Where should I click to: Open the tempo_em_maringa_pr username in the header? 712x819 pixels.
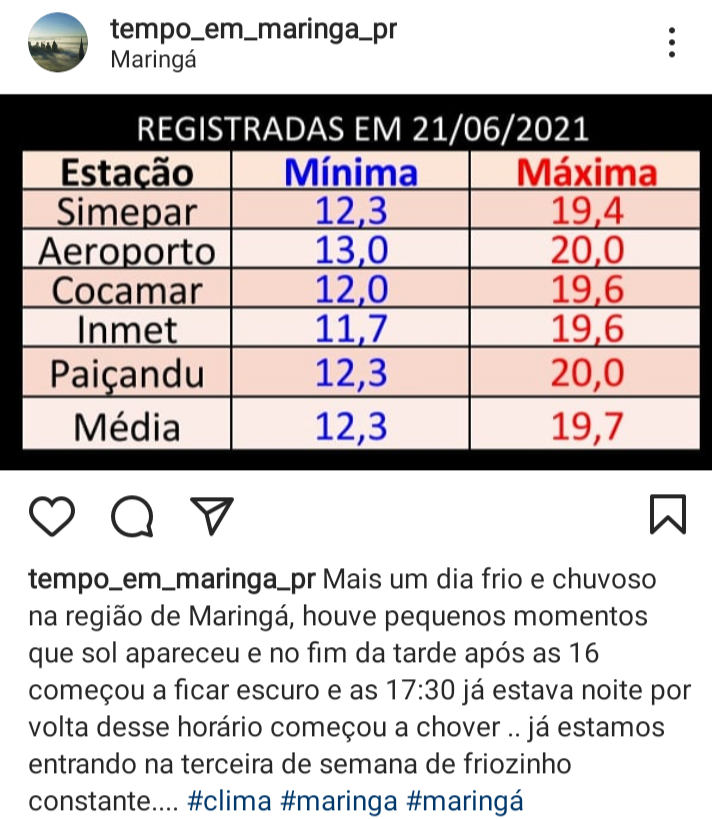point(253,29)
